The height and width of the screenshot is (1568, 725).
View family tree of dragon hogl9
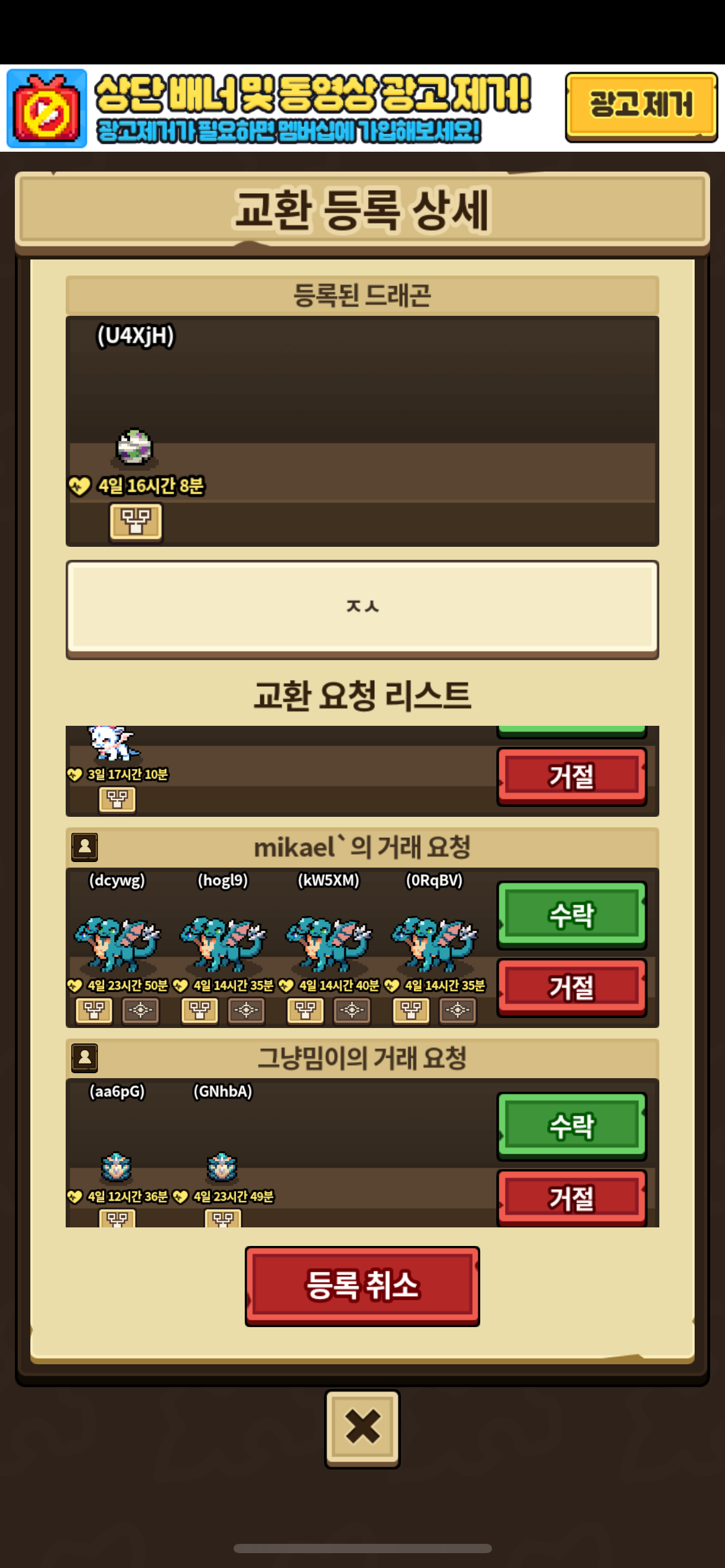(x=200, y=1011)
